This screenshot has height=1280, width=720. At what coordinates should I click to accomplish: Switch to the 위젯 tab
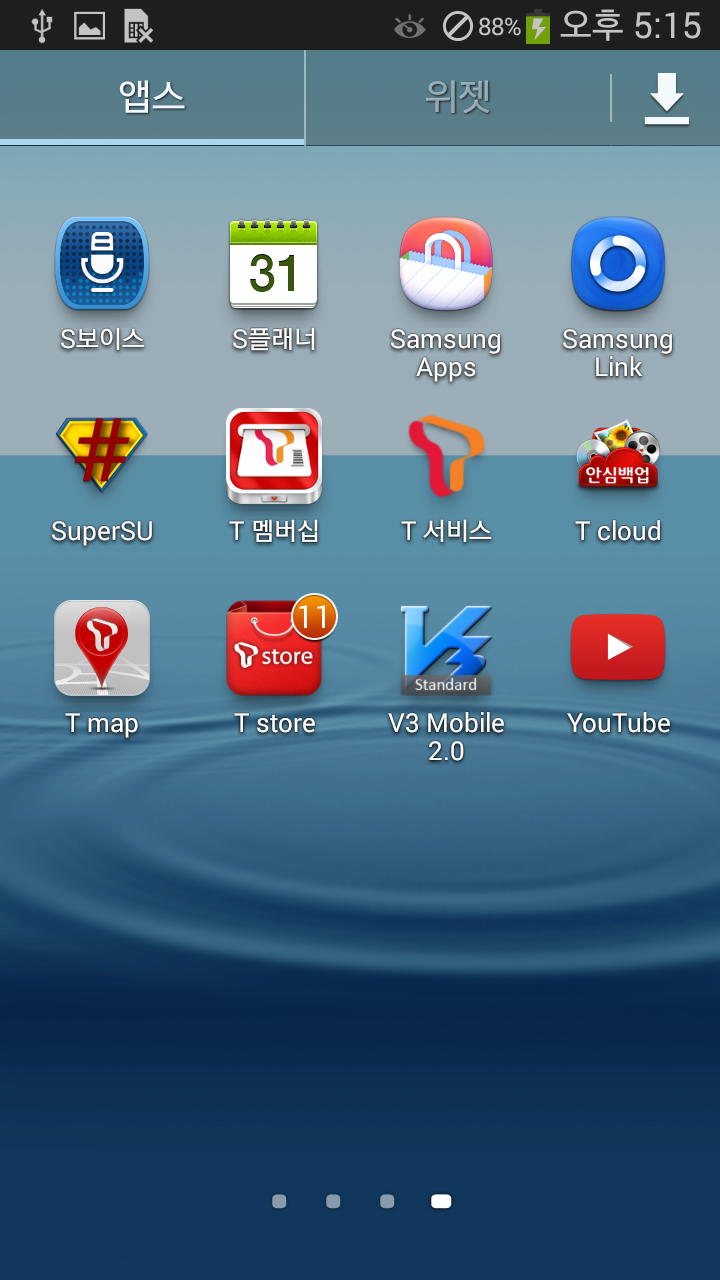click(457, 97)
